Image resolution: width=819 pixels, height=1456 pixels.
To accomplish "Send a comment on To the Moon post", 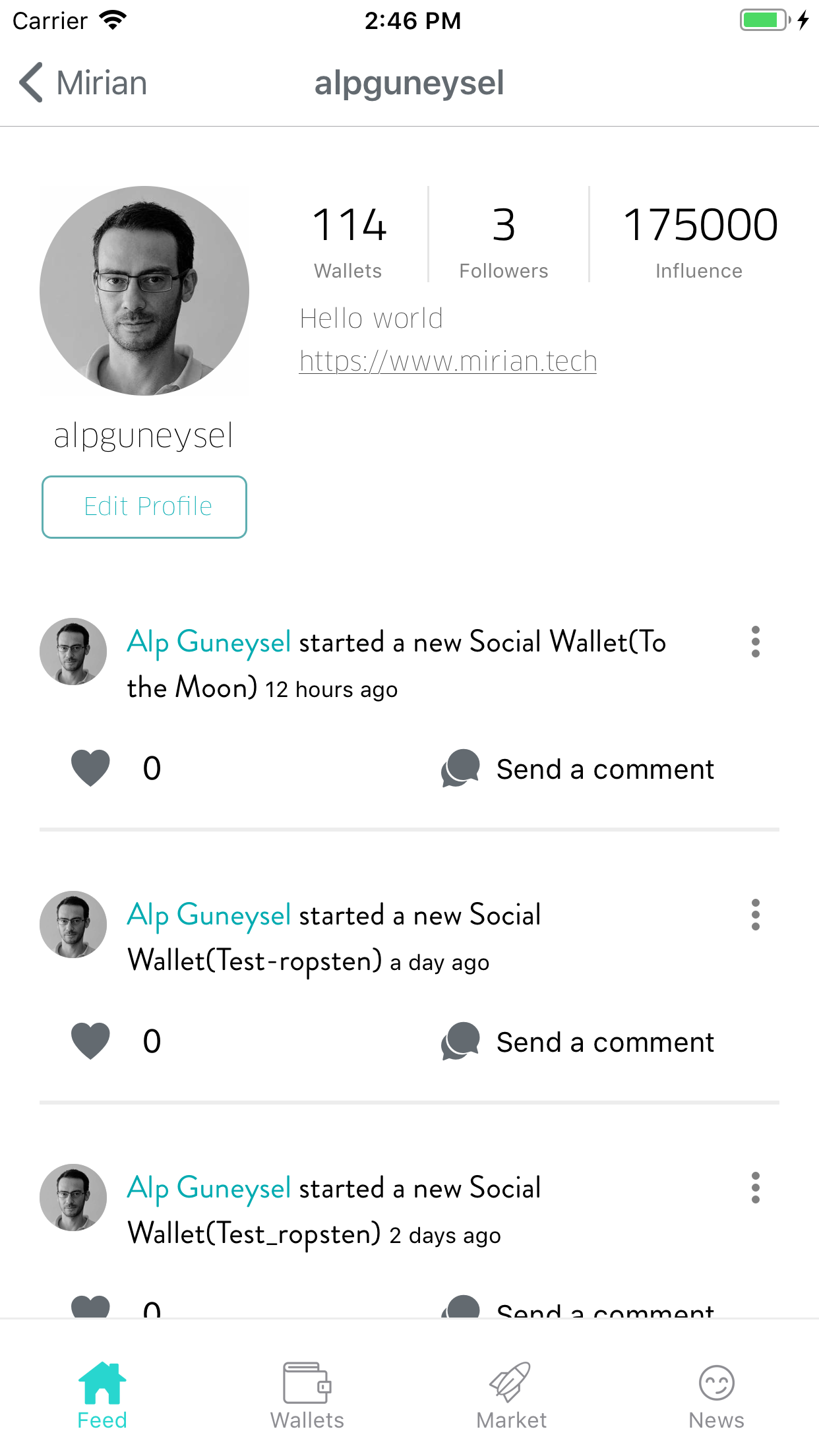I will (x=578, y=769).
